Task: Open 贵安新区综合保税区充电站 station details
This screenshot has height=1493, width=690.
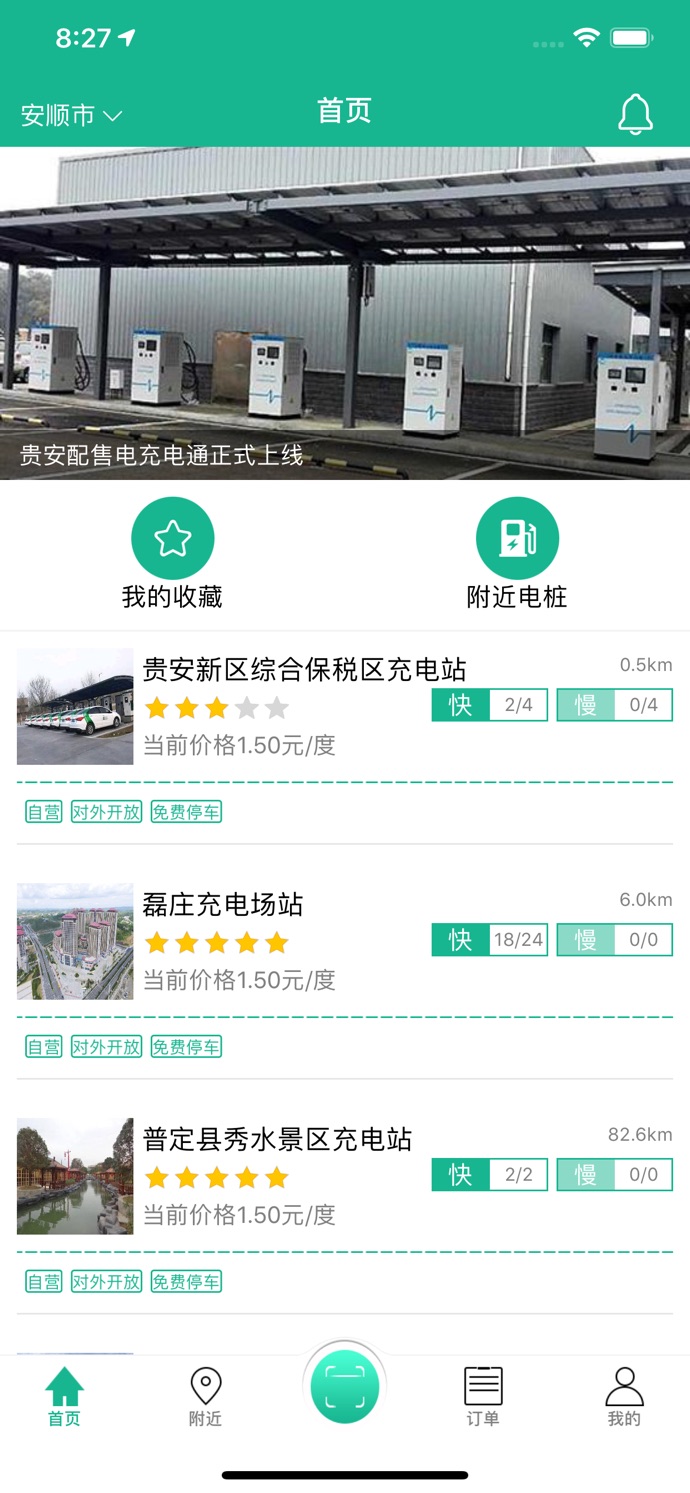Action: click(305, 669)
